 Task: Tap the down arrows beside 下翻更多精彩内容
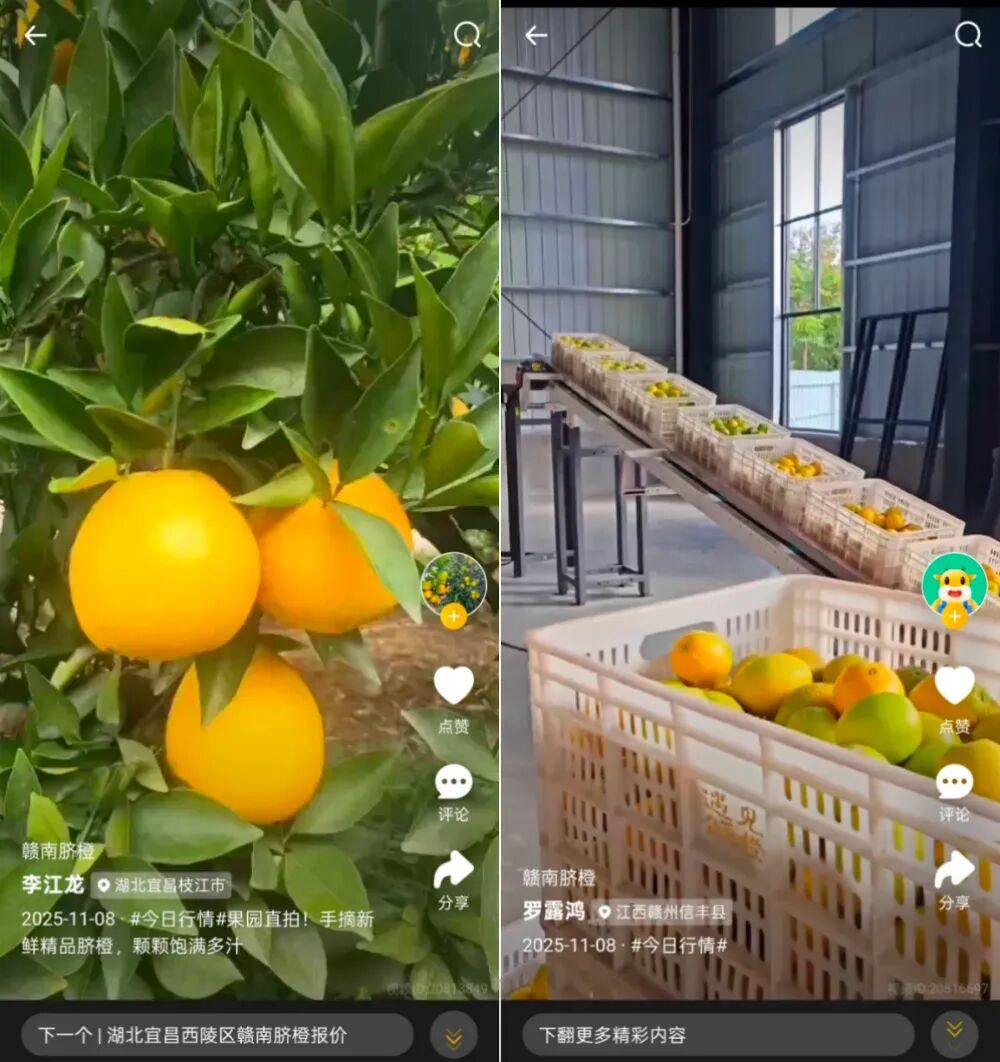click(954, 1034)
